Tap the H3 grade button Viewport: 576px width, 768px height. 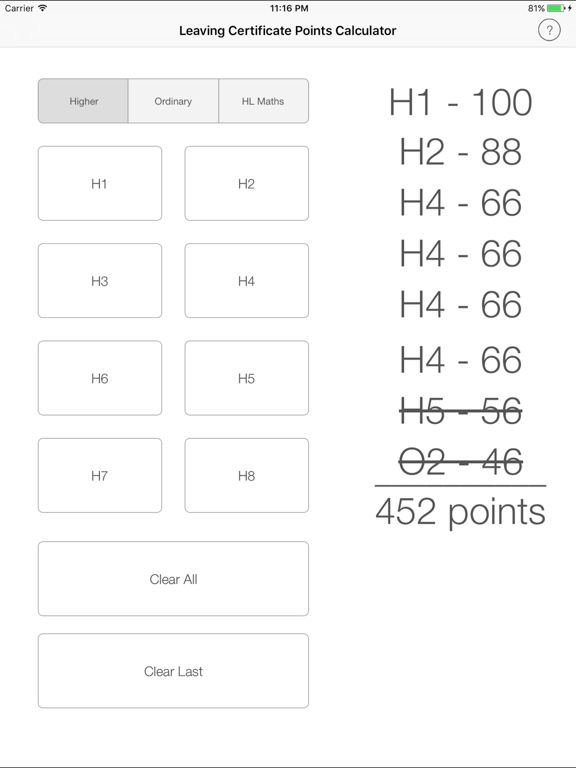coord(100,281)
